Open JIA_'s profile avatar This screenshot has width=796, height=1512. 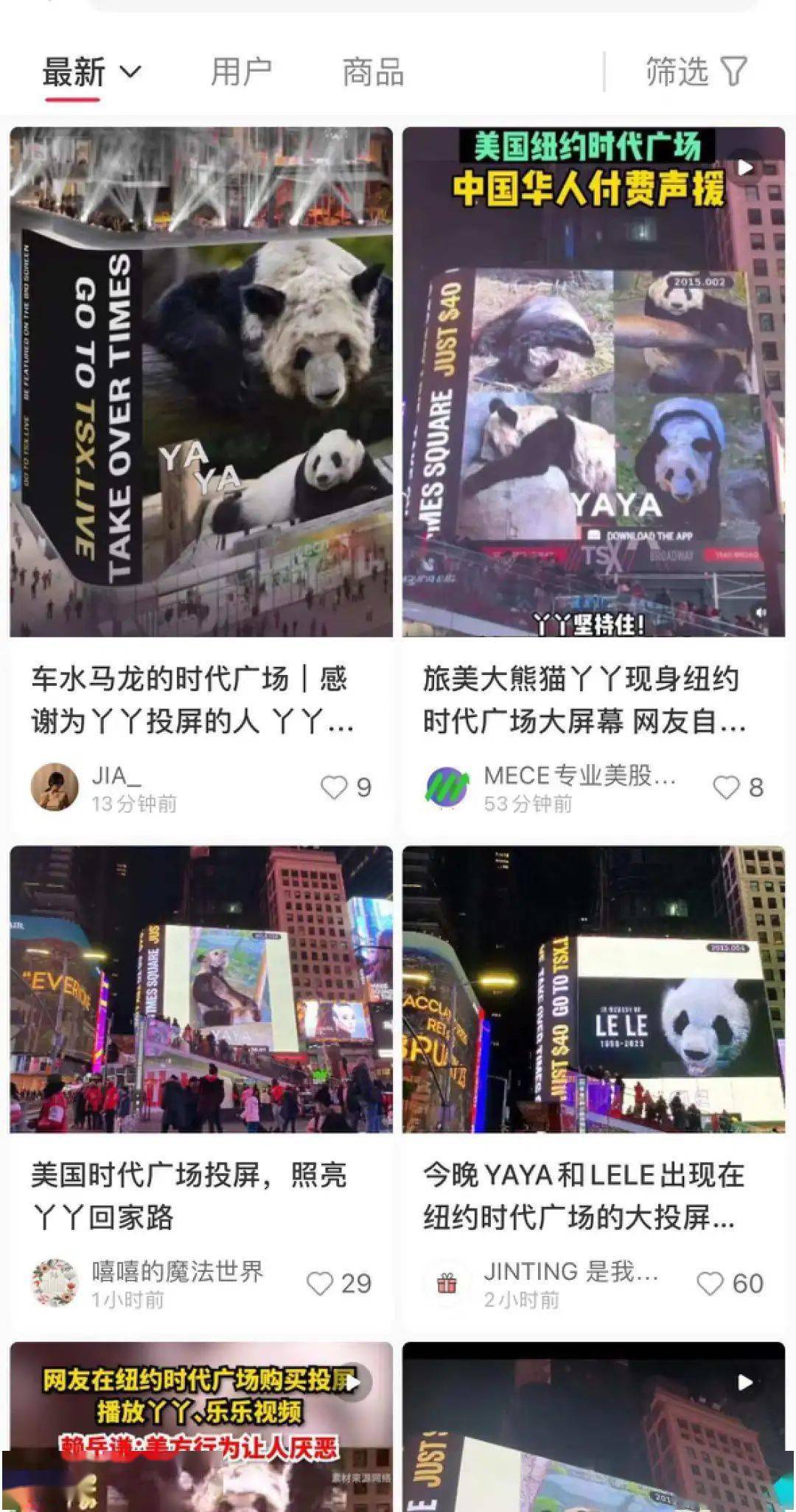coord(52,785)
